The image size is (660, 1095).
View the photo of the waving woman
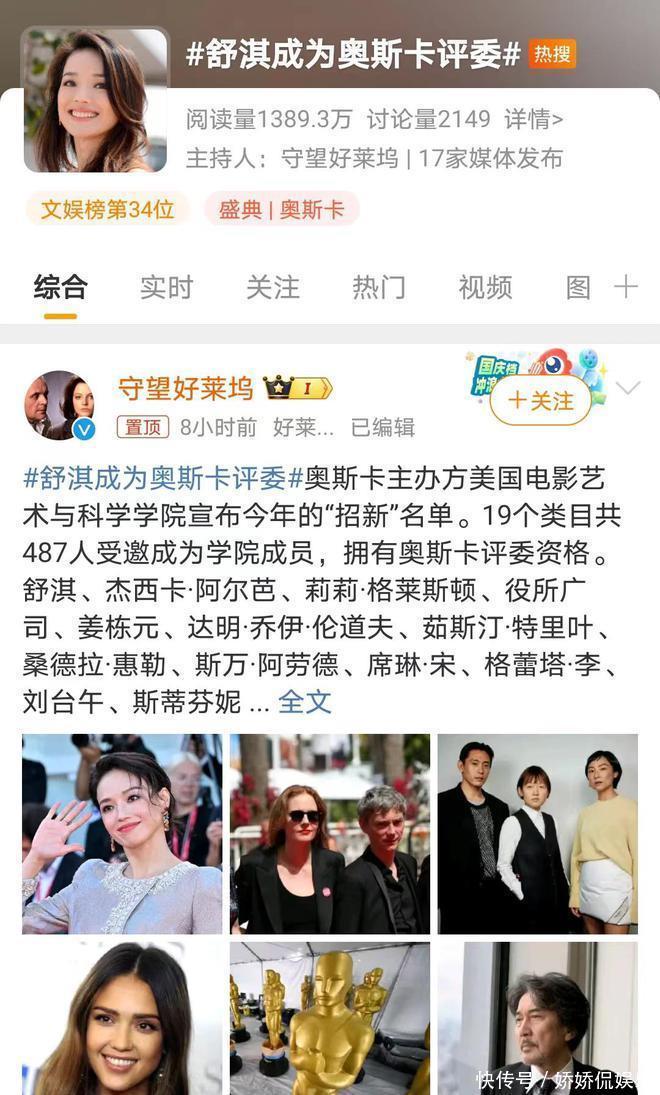coord(122,834)
